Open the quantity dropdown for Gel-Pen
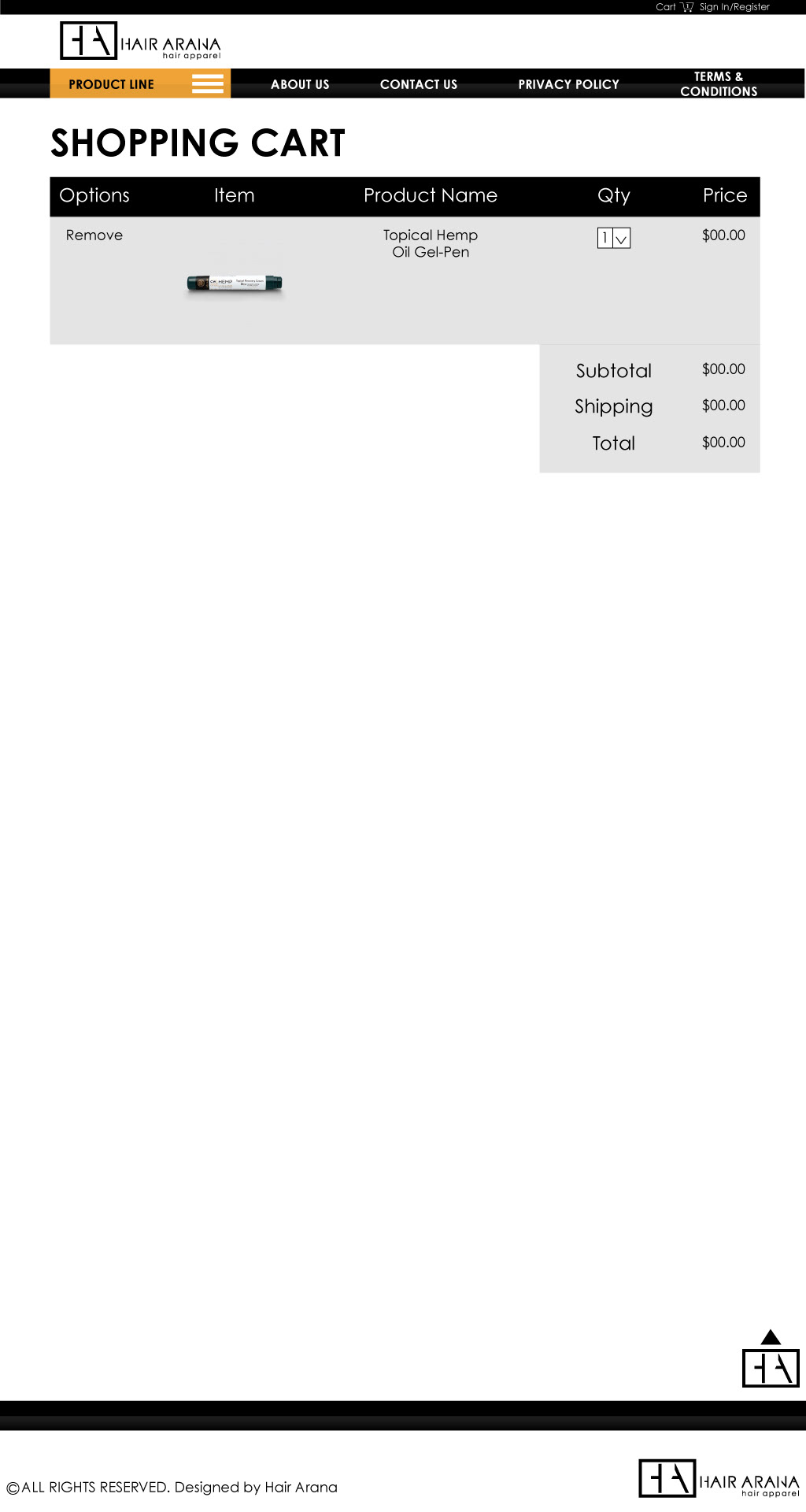 614,238
